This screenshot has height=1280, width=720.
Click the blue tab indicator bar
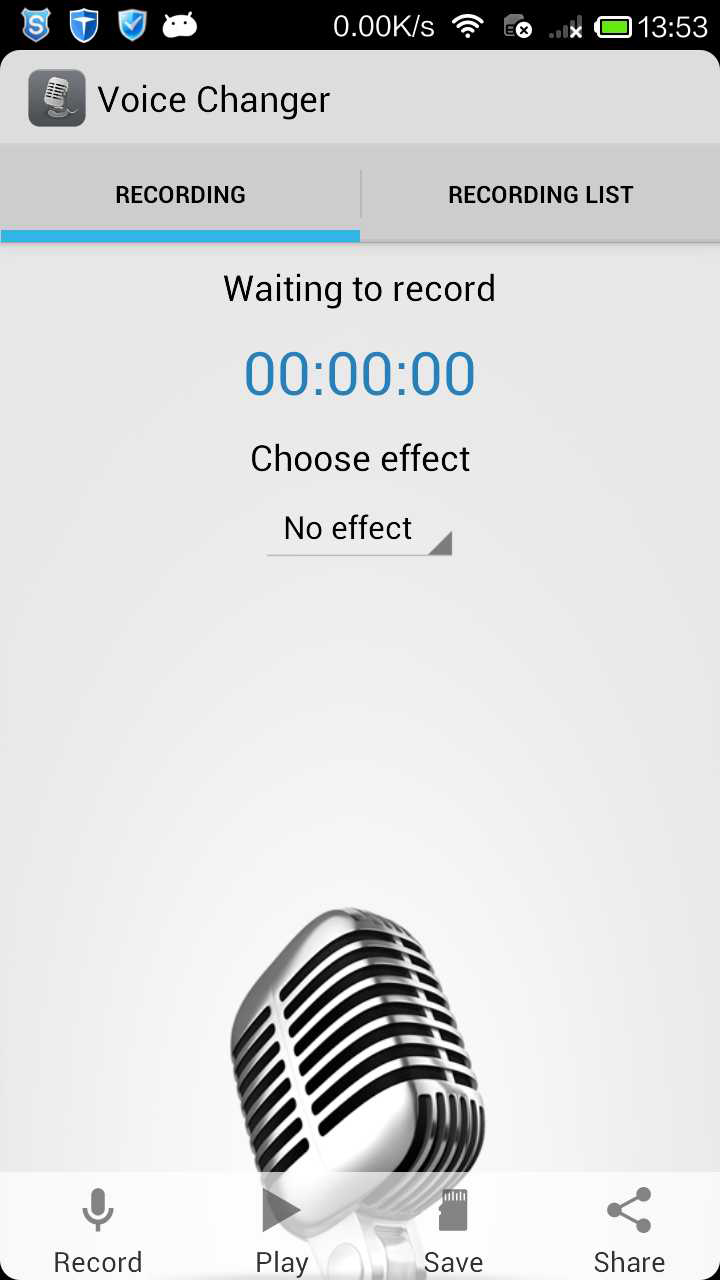180,236
